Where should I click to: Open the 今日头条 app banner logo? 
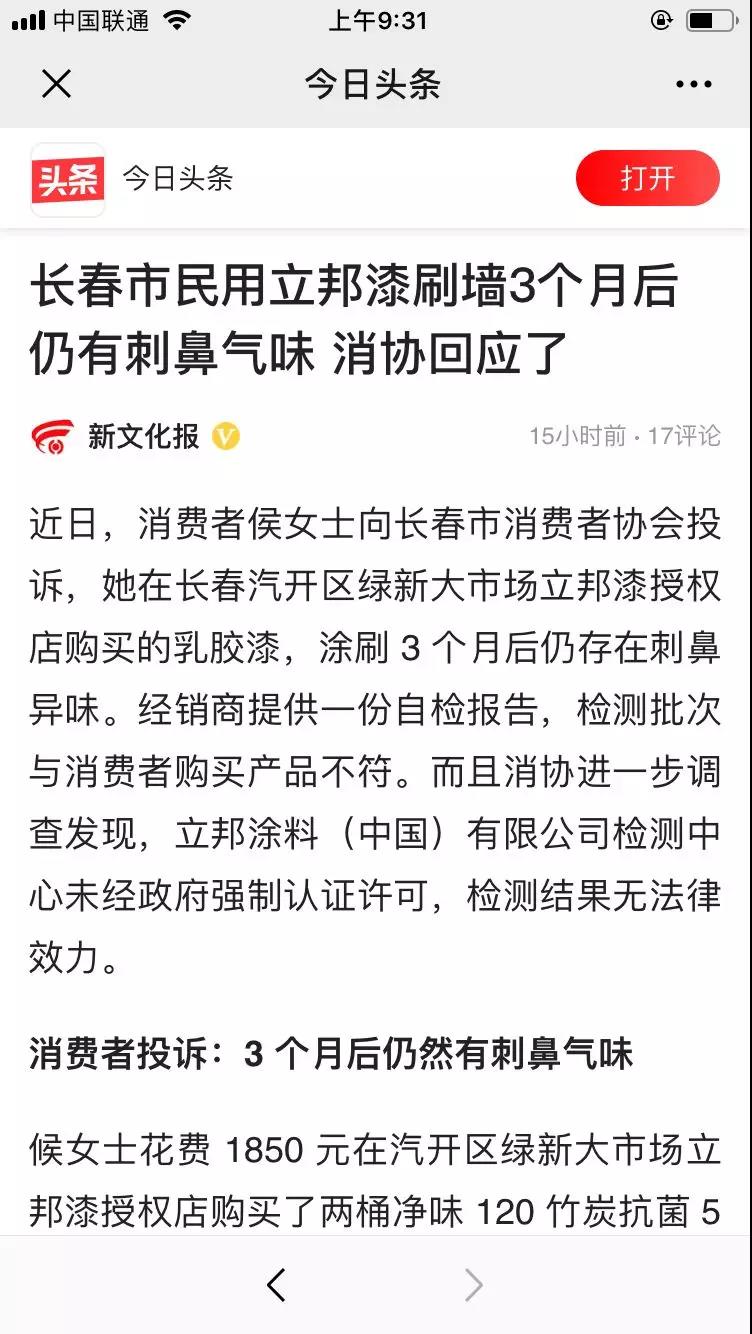(68, 180)
